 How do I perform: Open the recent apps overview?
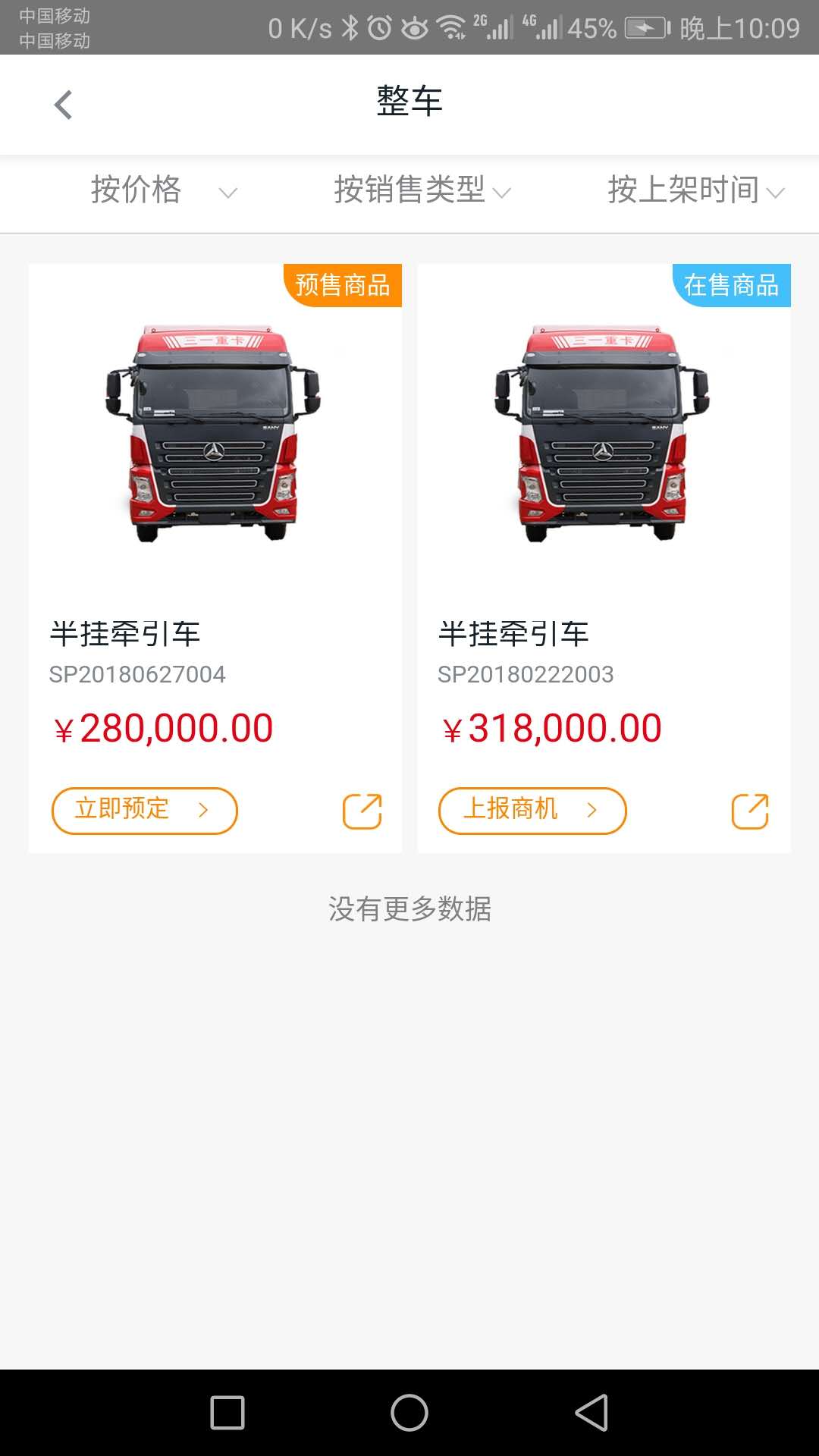(227, 1413)
